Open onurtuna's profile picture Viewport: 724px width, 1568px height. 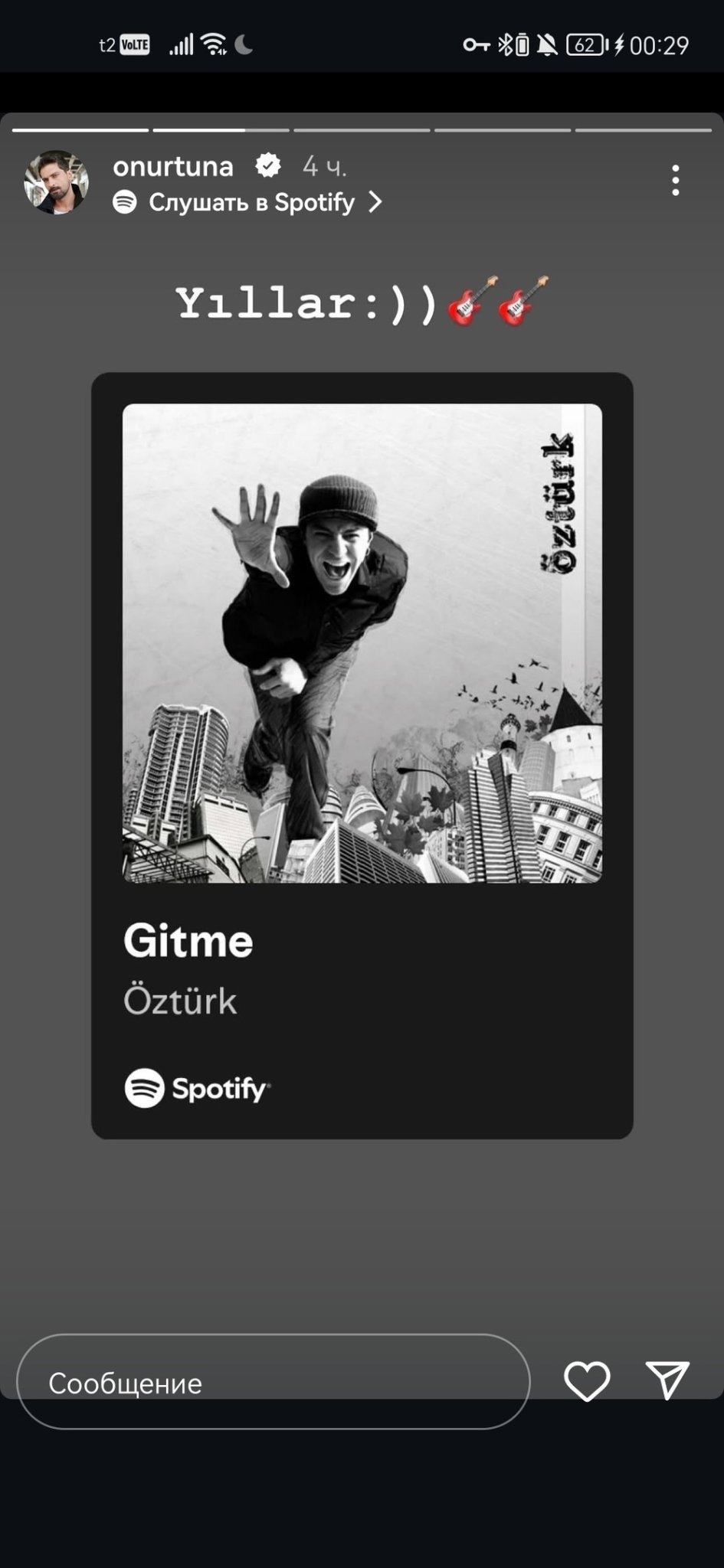[56, 182]
